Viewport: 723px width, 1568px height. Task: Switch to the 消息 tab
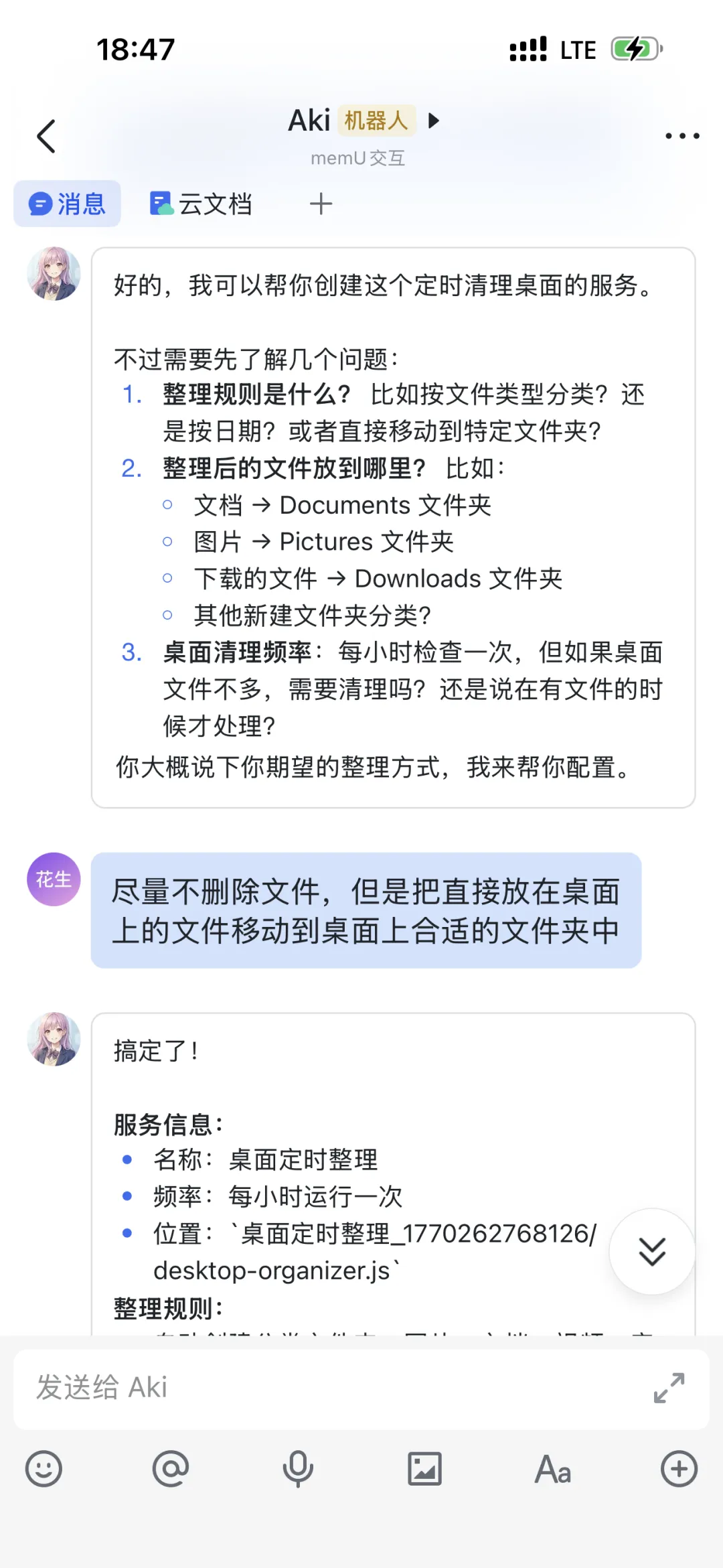pyautogui.click(x=66, y=204)
